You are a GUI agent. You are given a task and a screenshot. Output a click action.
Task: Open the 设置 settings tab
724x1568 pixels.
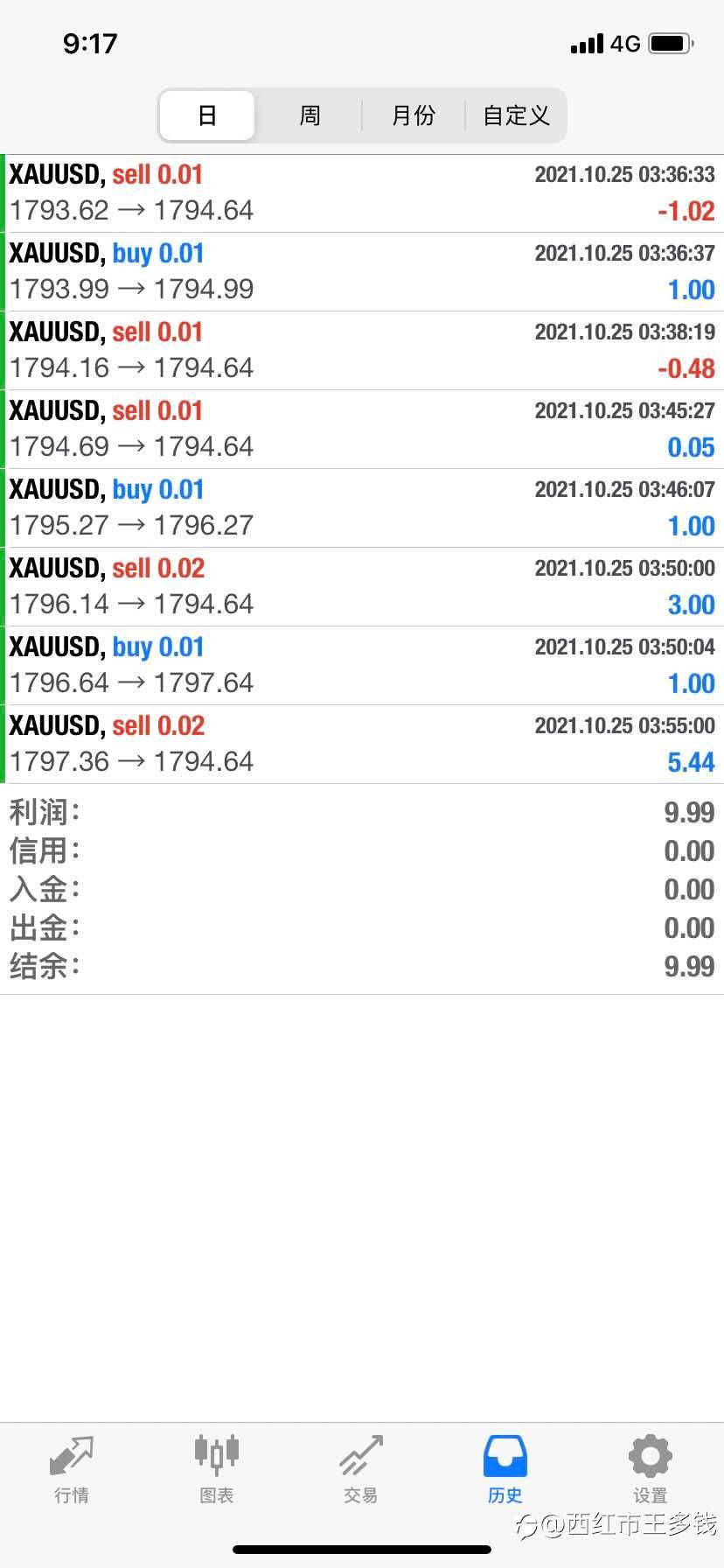(x=651, y=1470)
